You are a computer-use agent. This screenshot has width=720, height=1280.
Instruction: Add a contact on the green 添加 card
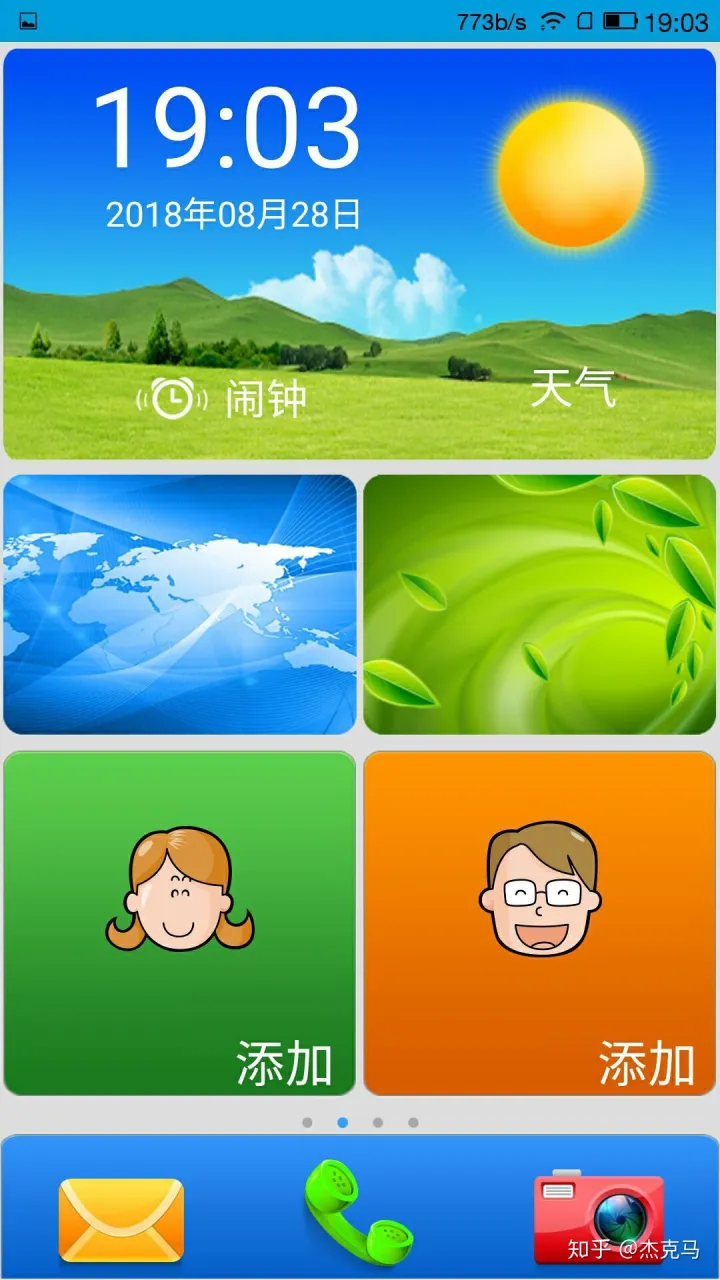pos(180,922)
